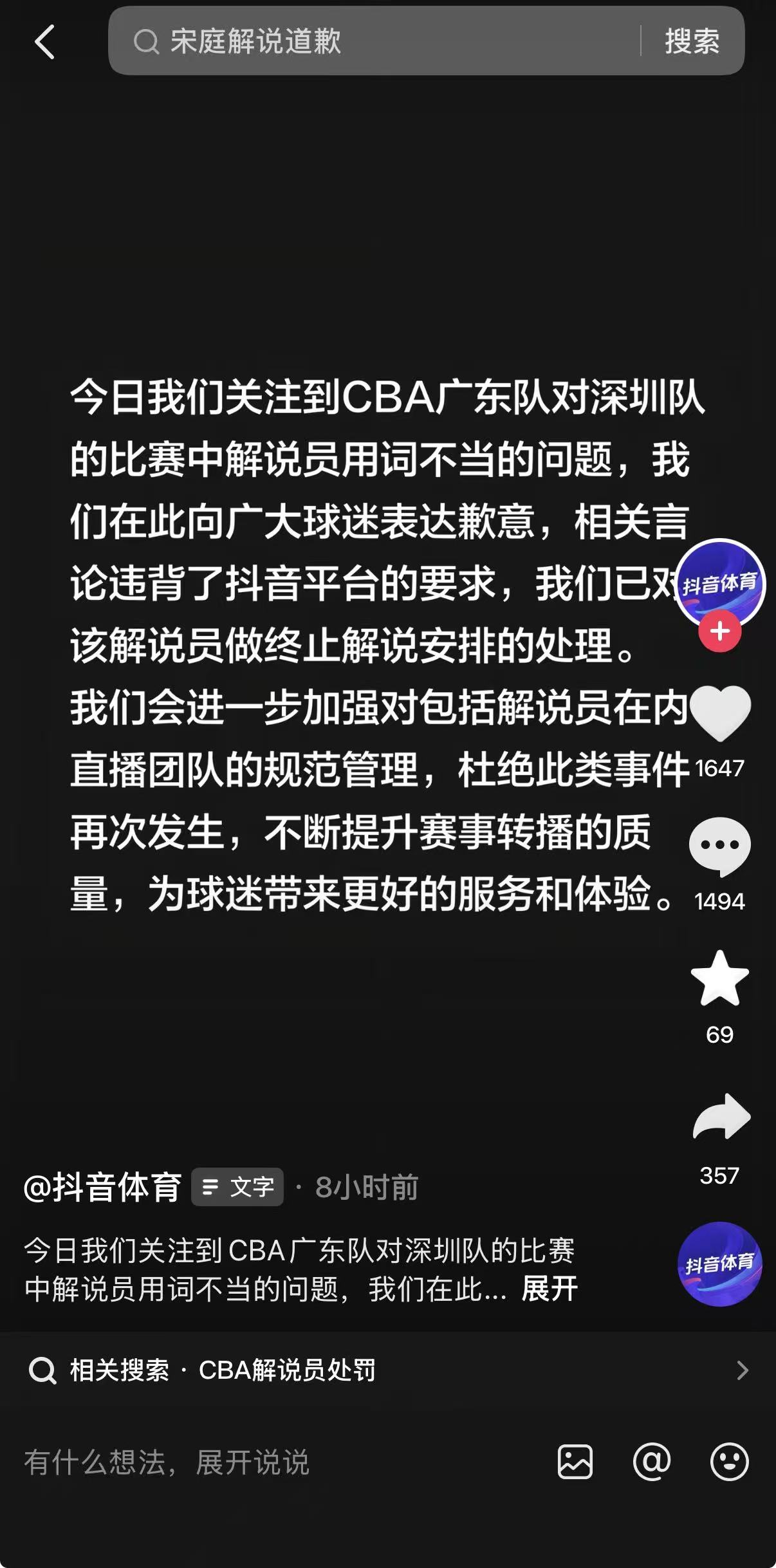Tap the back arrow icon
This screenshot has height=1568, width=776.
(x=44, y=42)
